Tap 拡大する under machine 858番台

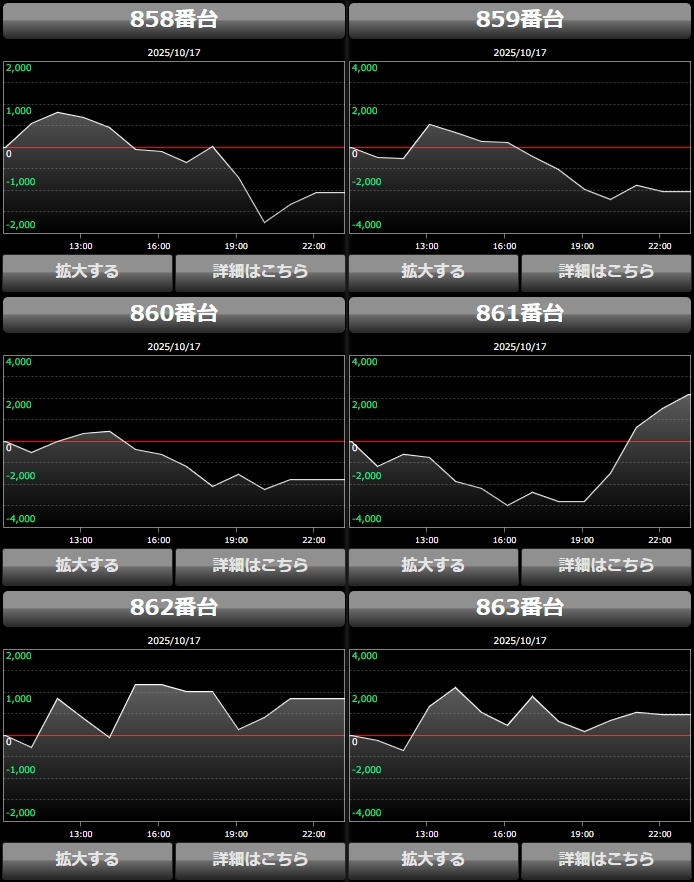[87, 272]
